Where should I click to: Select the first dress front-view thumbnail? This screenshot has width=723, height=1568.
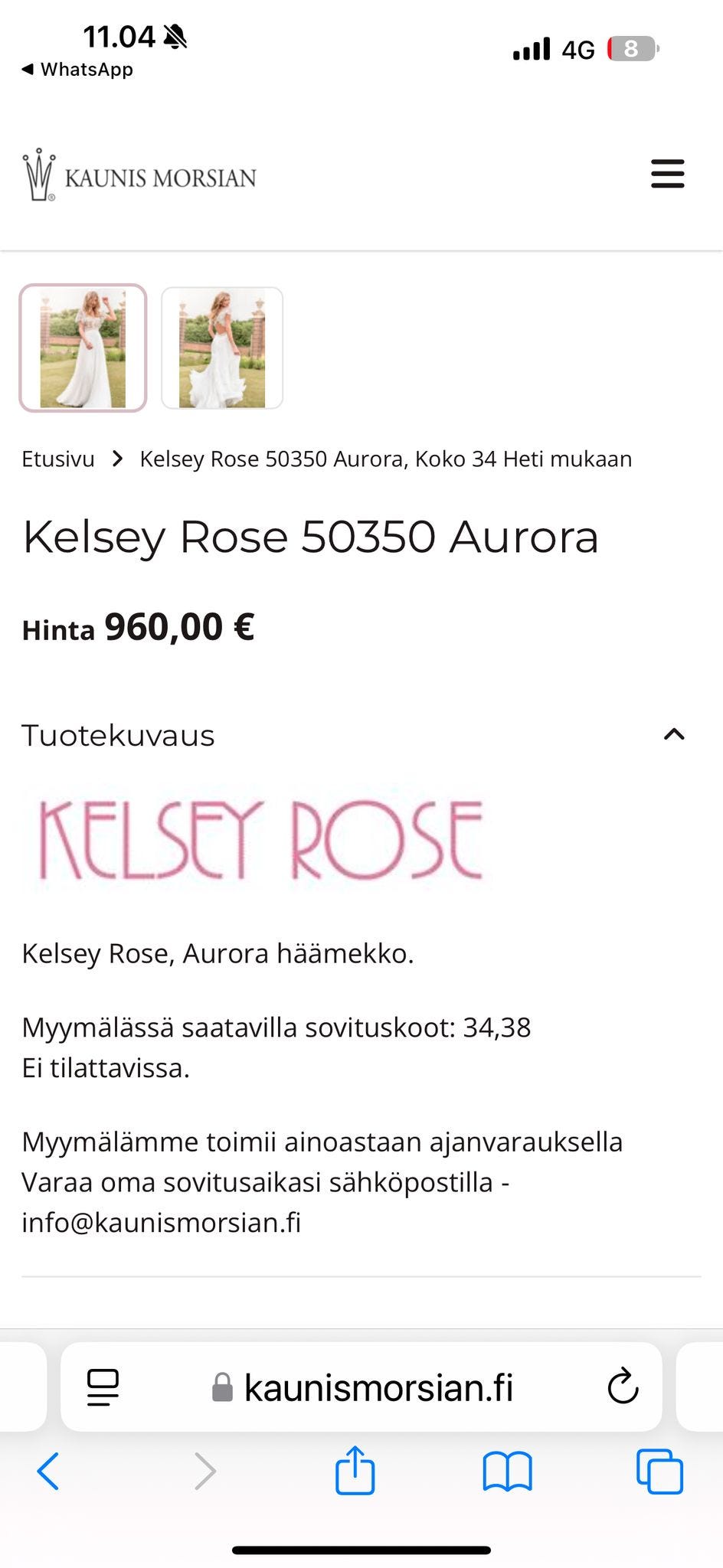83,348
